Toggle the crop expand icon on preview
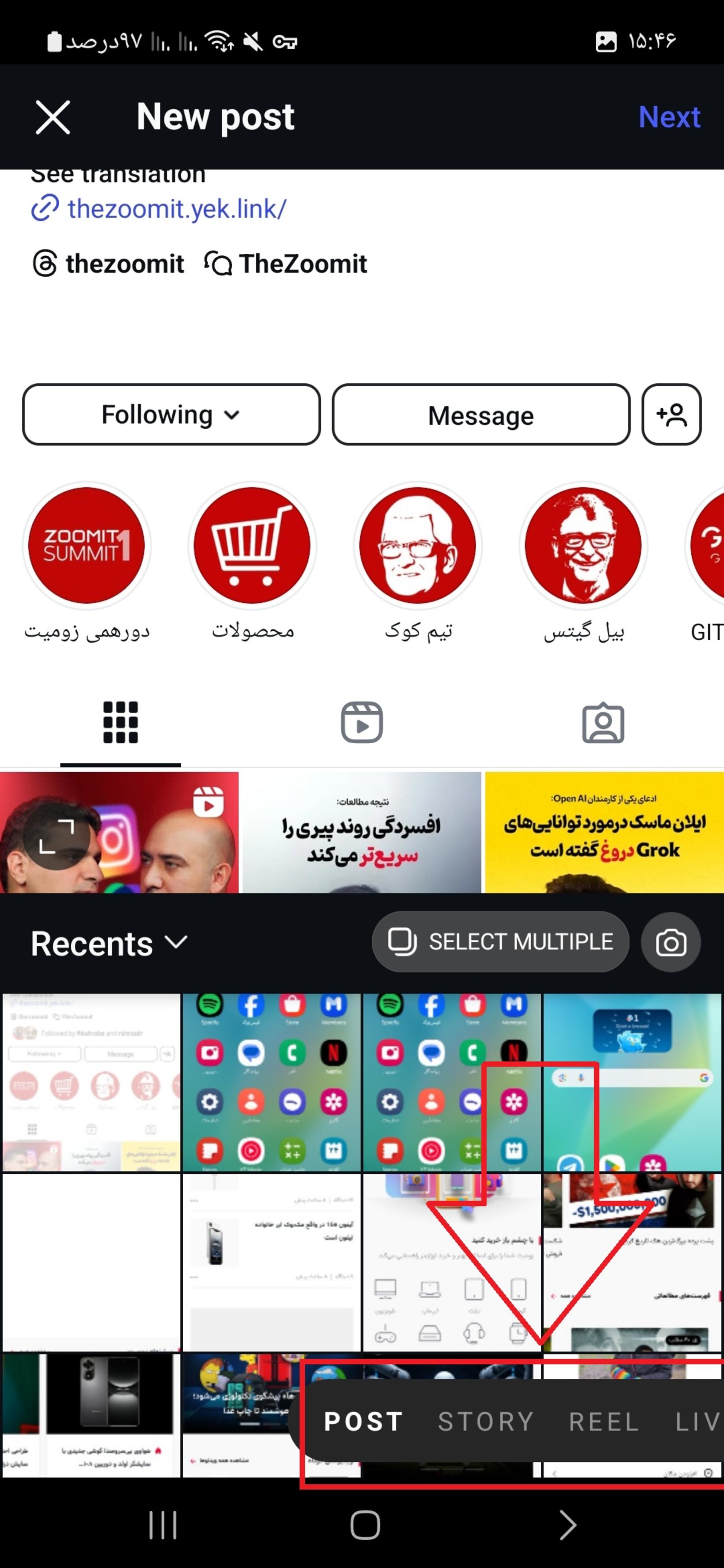The image size is (724, 1568). (x=57, y=836)
